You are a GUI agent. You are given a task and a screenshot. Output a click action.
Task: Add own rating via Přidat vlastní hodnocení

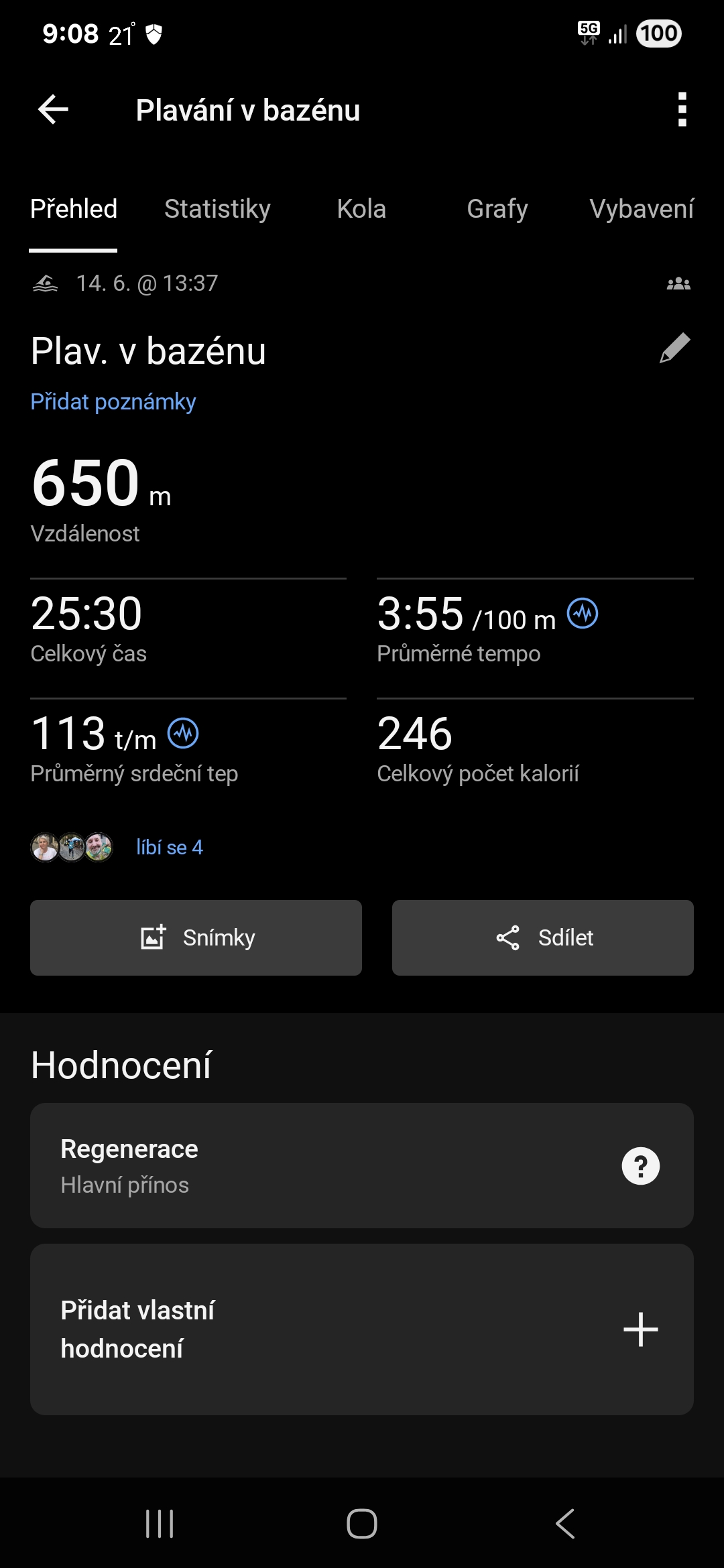click(640, 1329)
